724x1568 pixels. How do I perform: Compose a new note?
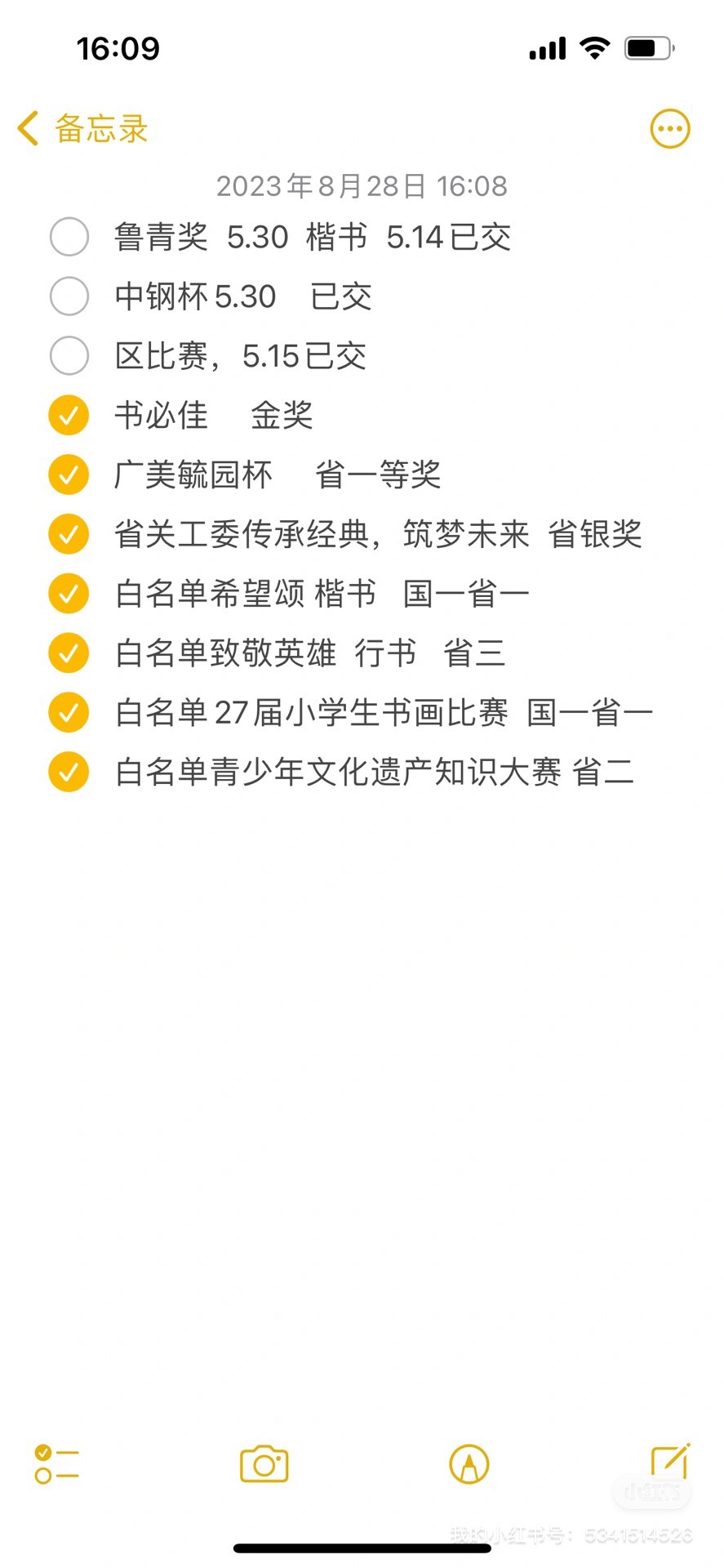point(670,1462)
